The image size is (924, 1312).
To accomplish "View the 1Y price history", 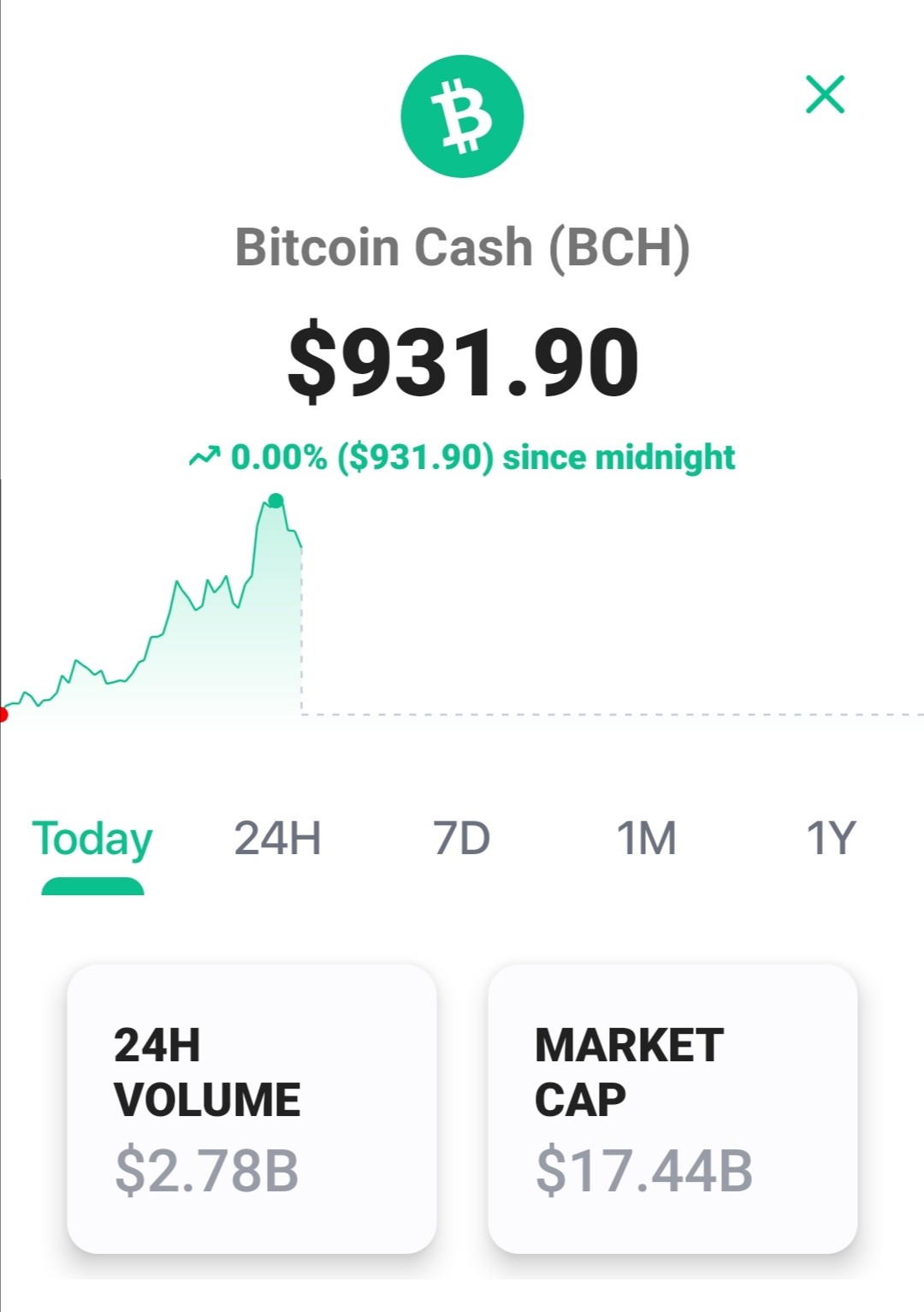I will click(x=831, y=838).
